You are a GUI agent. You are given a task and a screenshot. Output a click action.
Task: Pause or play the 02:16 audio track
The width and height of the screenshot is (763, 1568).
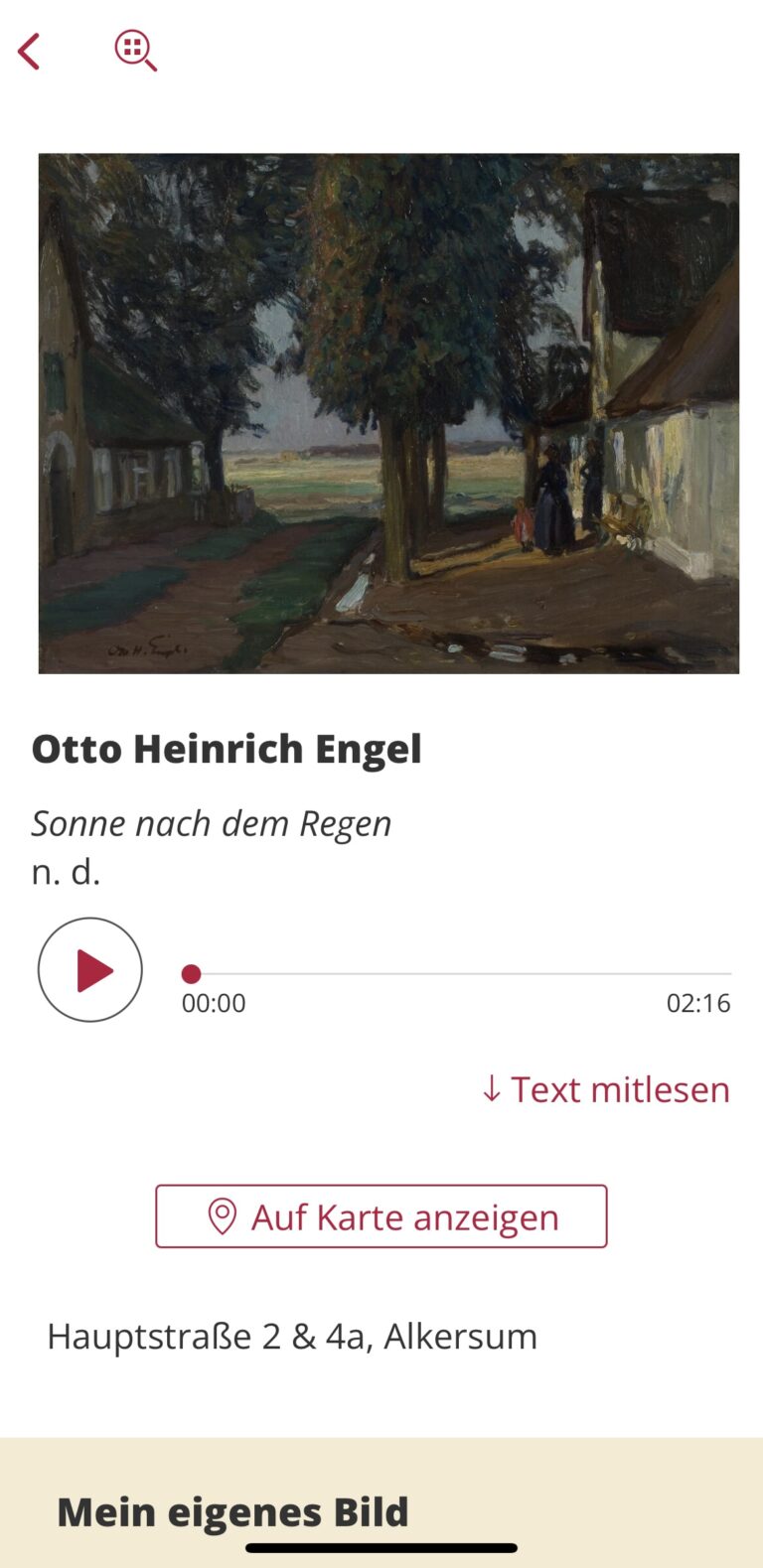(x=89, y=969)
